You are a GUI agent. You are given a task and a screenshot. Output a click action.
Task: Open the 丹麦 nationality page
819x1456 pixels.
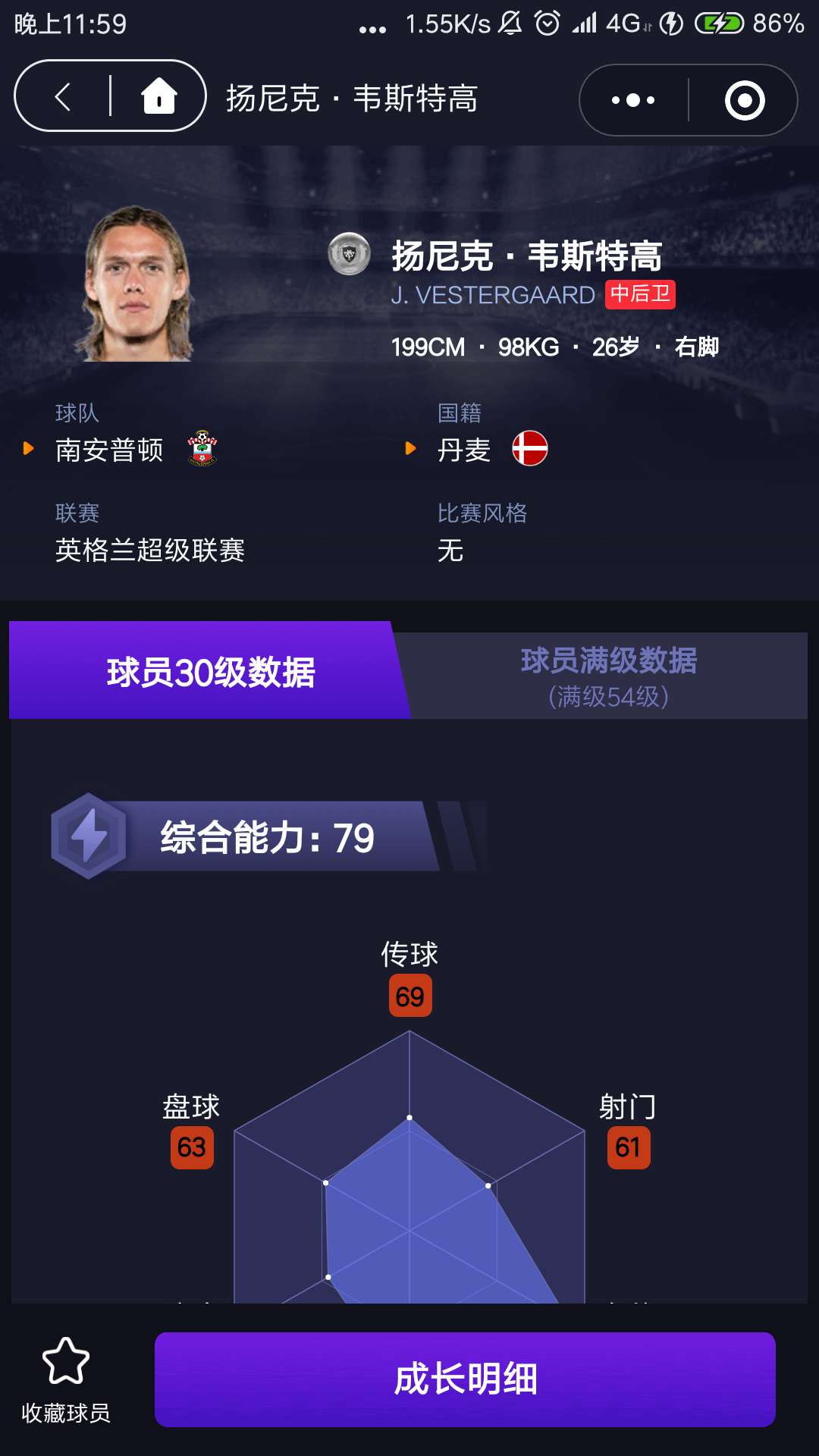465,450
